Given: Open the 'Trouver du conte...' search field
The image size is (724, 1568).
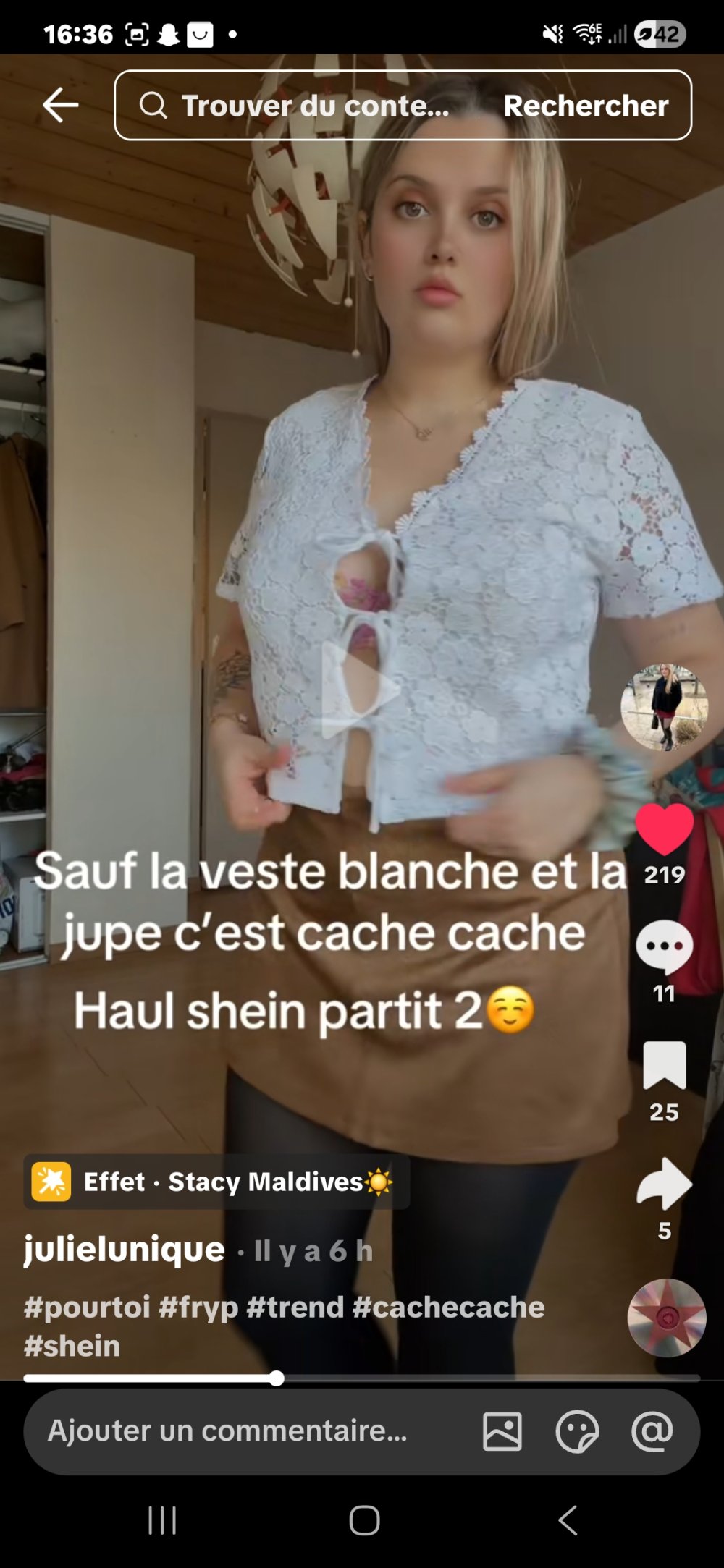Looking at the screenshot, I should [x=304, y=106].
